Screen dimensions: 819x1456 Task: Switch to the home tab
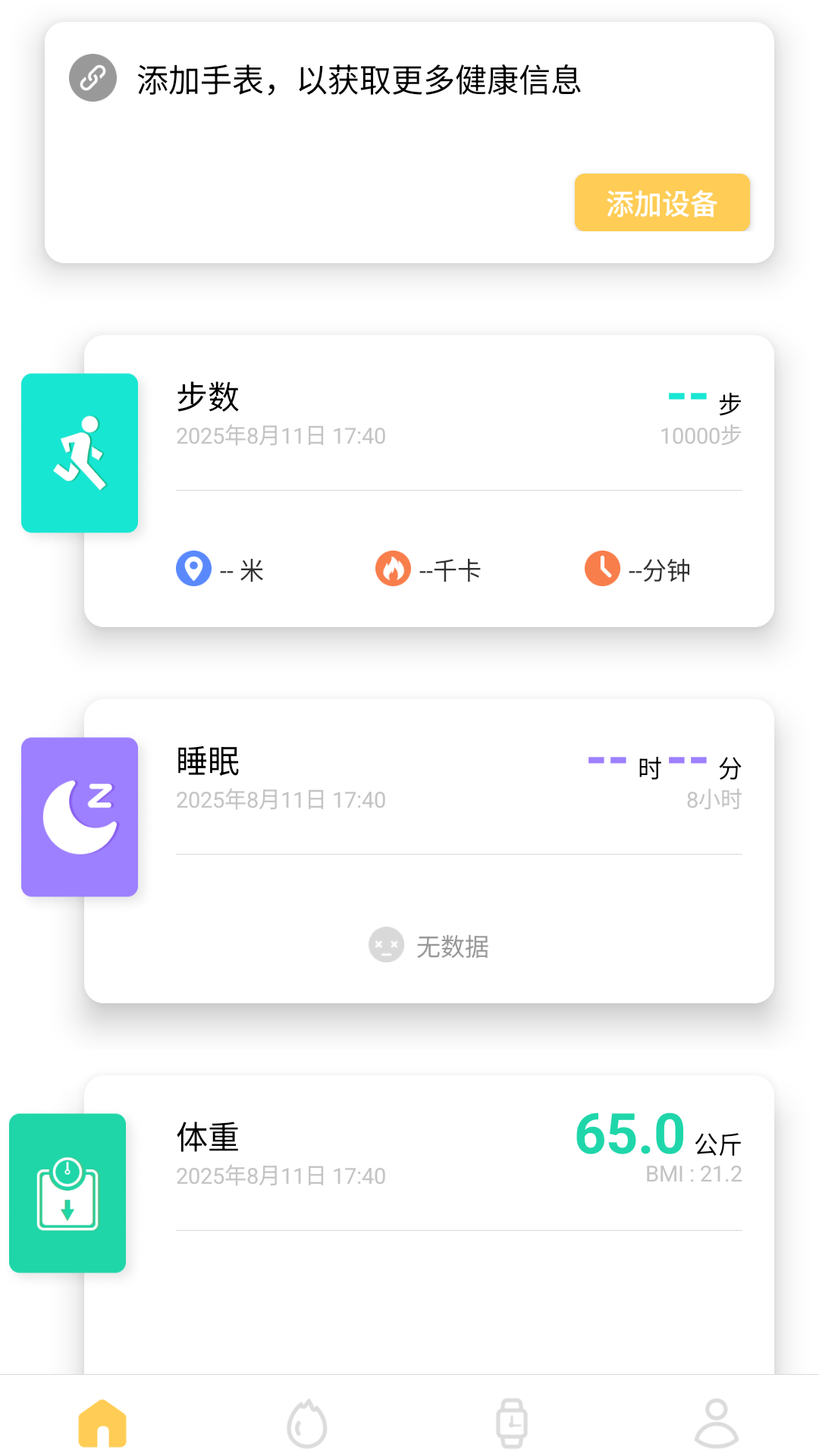pyautogui.click(x=102, y=1423)
